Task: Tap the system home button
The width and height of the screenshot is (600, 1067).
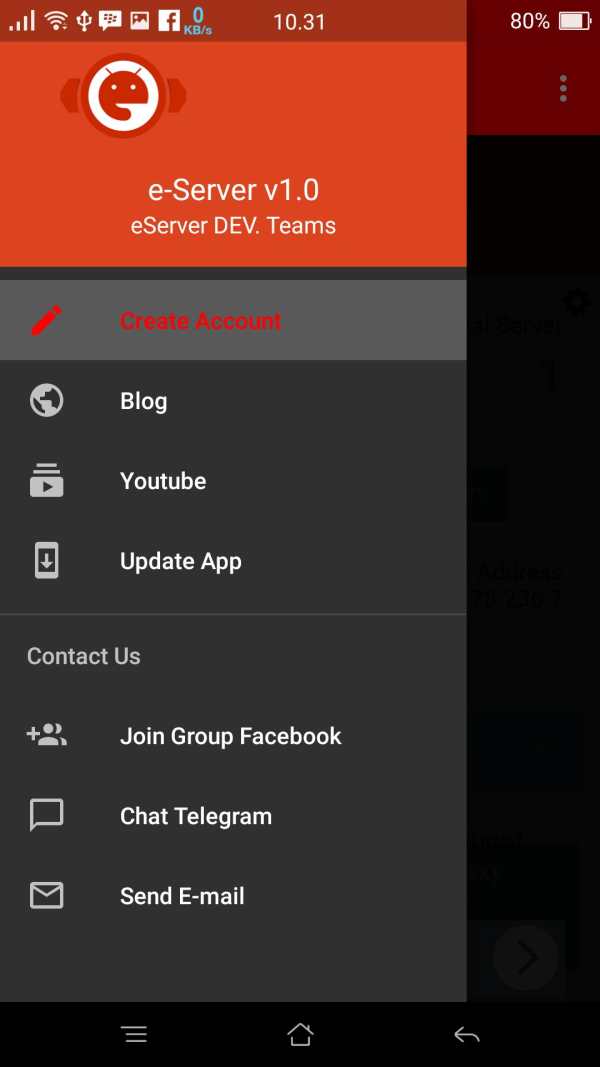Action: point(300,1034)
